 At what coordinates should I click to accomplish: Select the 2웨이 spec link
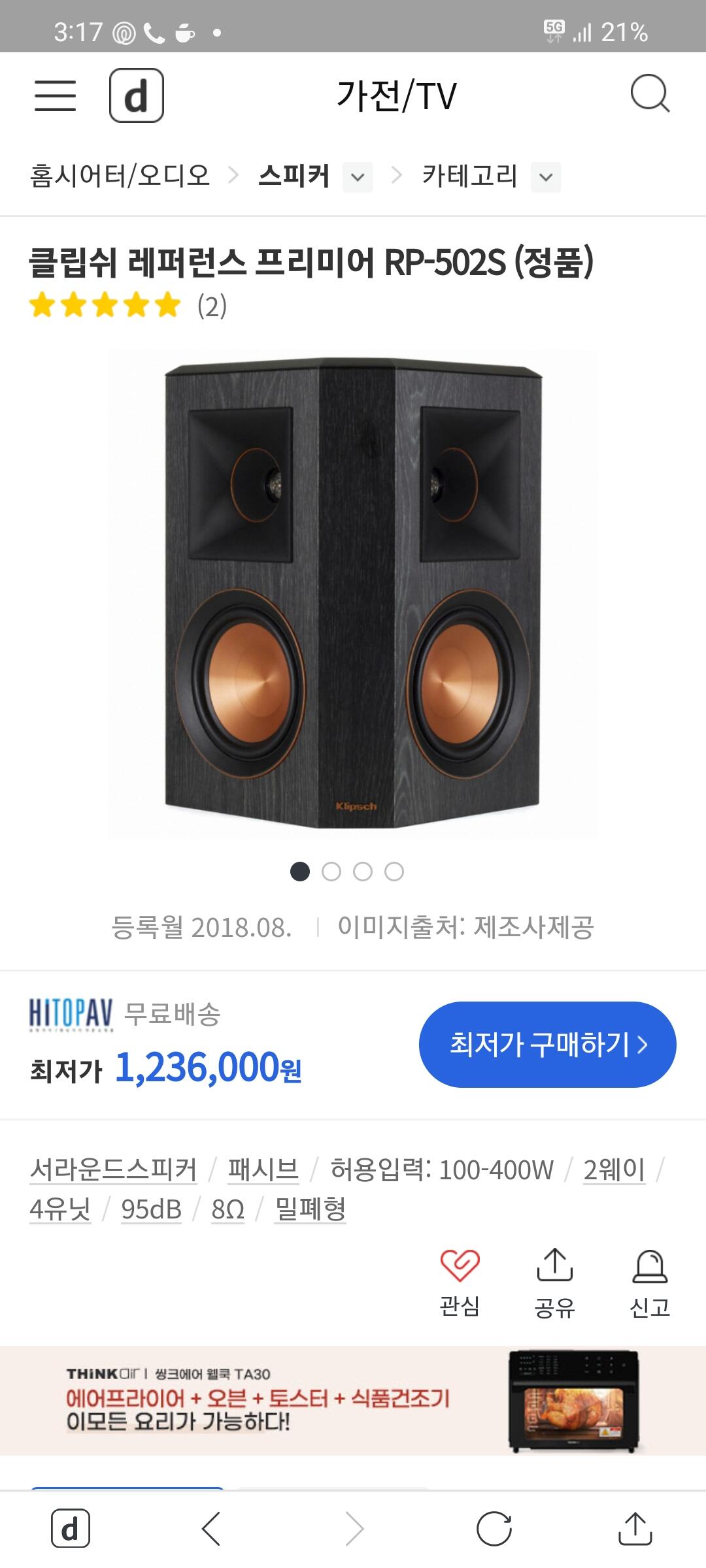pos(614,1169)
